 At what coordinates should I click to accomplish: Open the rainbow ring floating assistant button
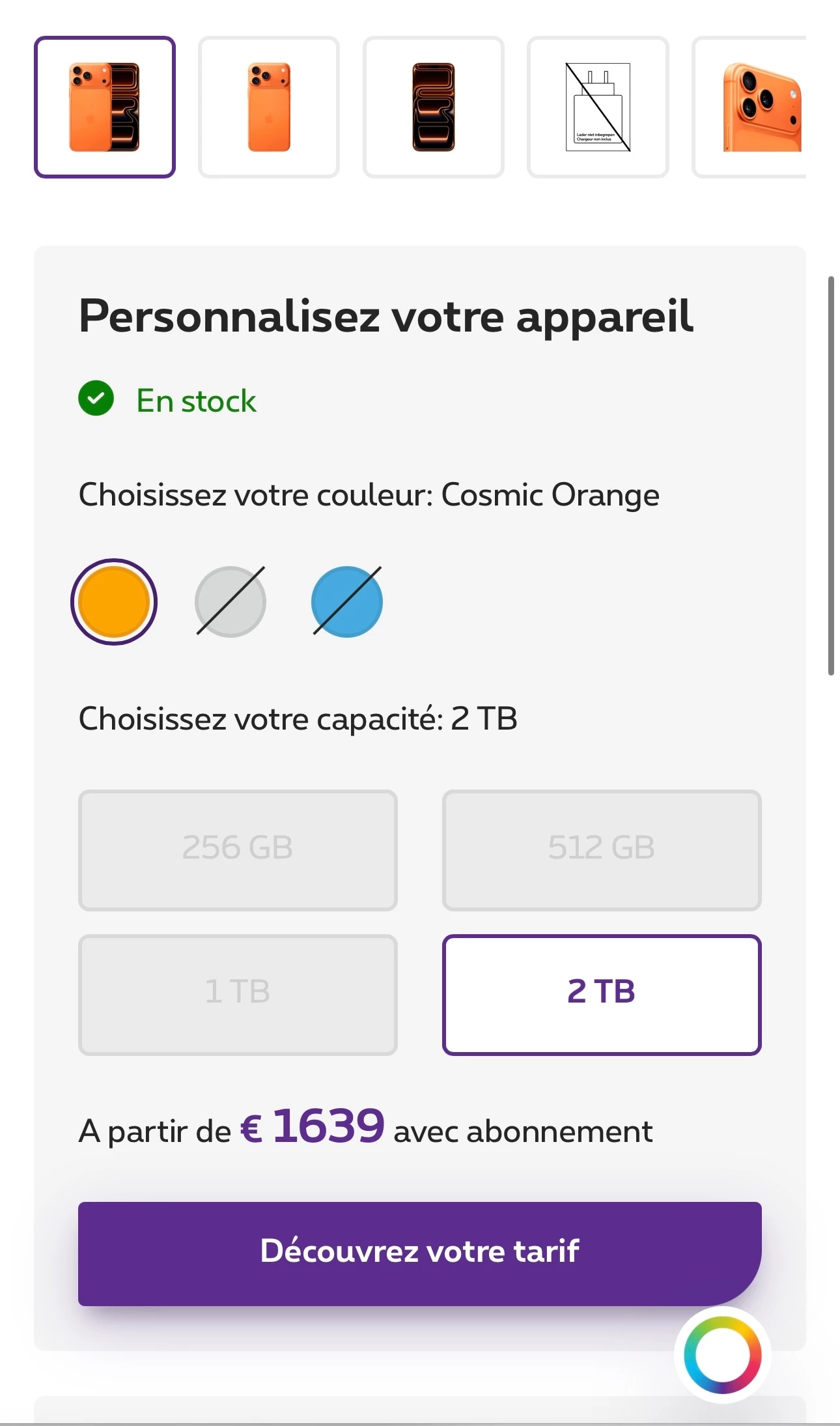click(723, 1356)
